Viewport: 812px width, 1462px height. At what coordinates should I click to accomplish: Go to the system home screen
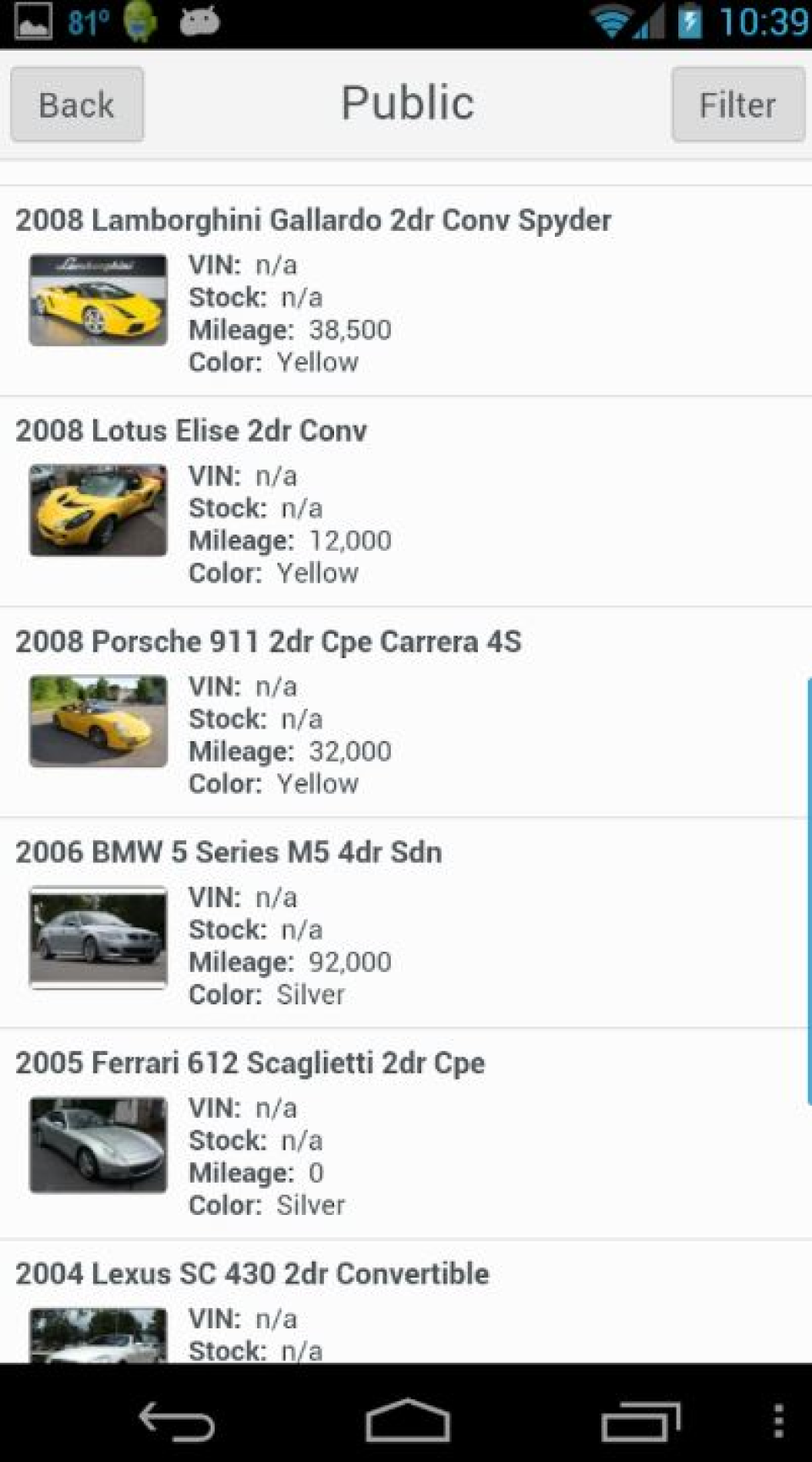click(x=407, y=1420)
